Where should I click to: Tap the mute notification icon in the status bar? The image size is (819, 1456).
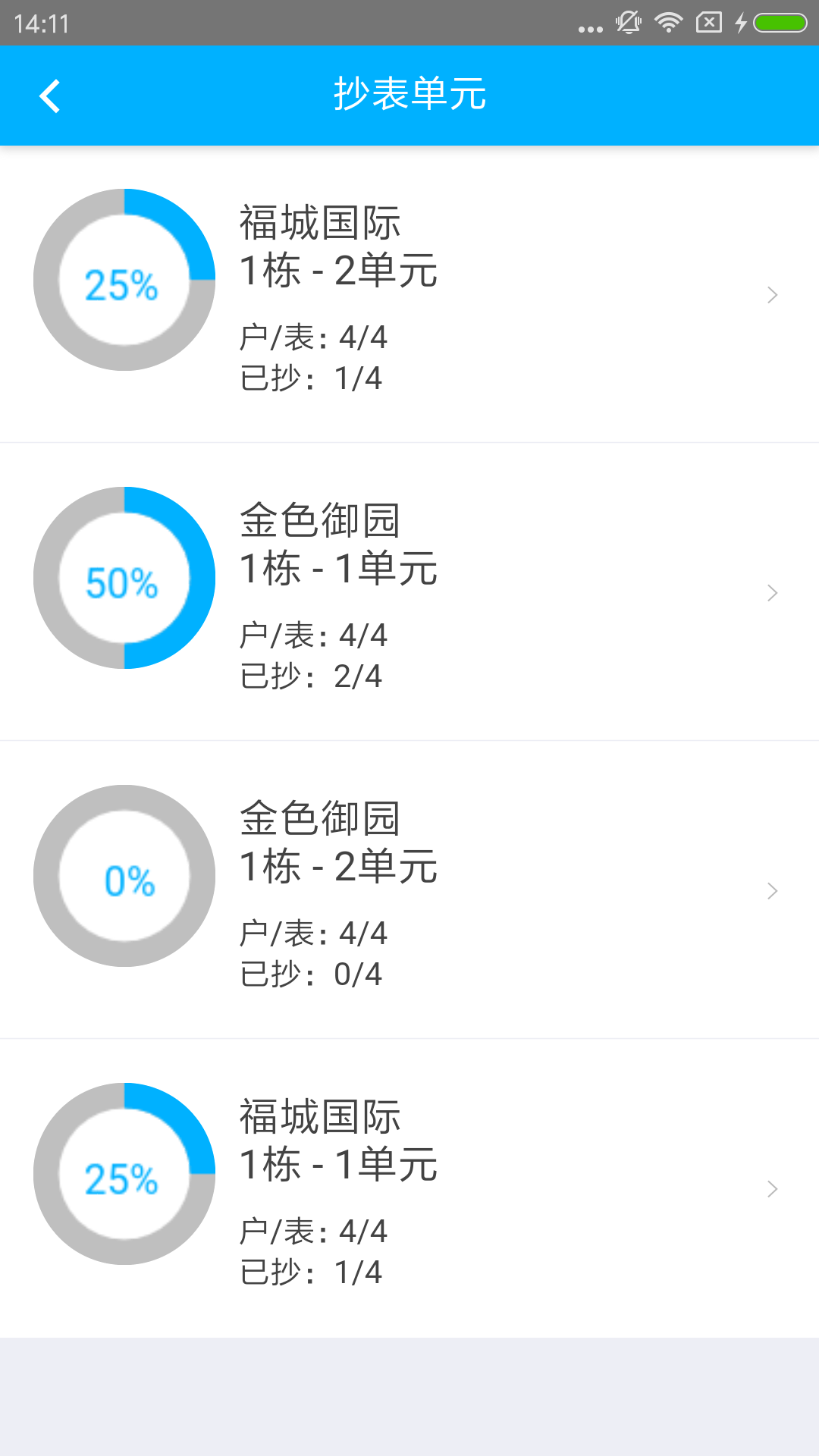pyautogui.click(x=629, y=21)
